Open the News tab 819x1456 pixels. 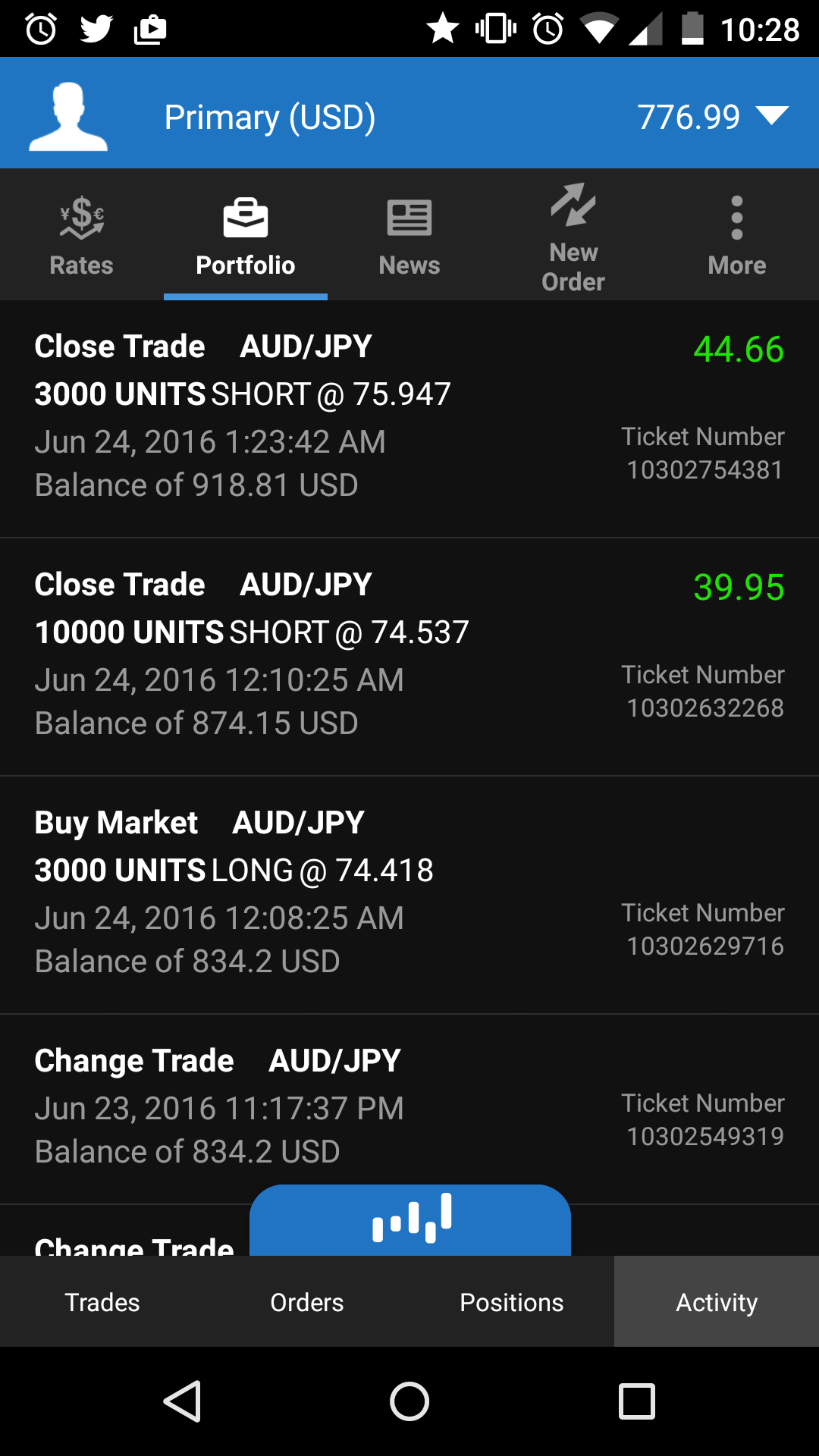click(409, 235)
